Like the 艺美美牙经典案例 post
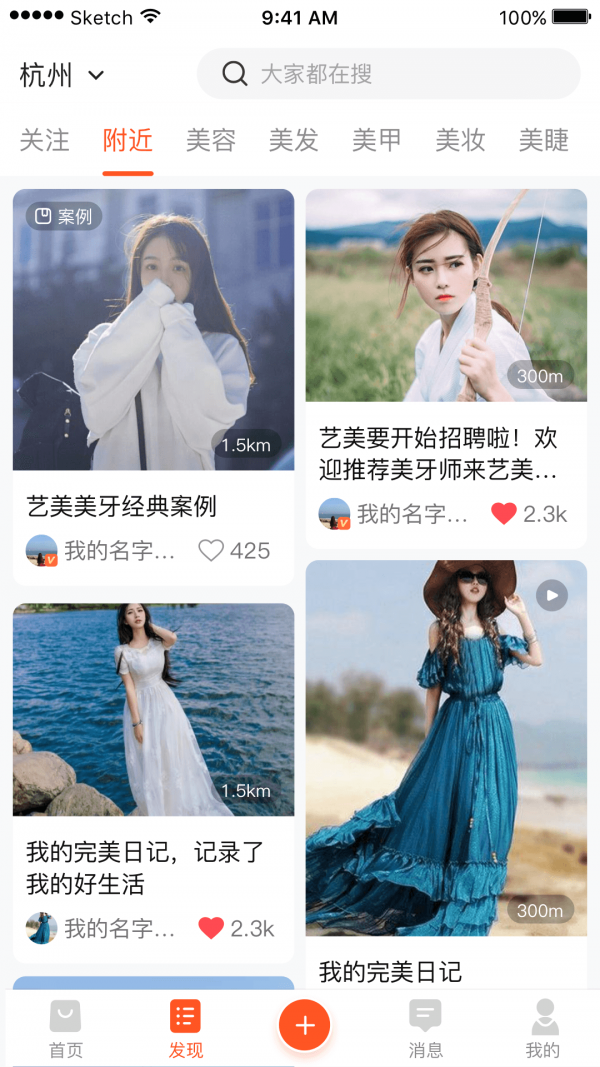Screen dimensions: 600x1067 pos(211,551)
